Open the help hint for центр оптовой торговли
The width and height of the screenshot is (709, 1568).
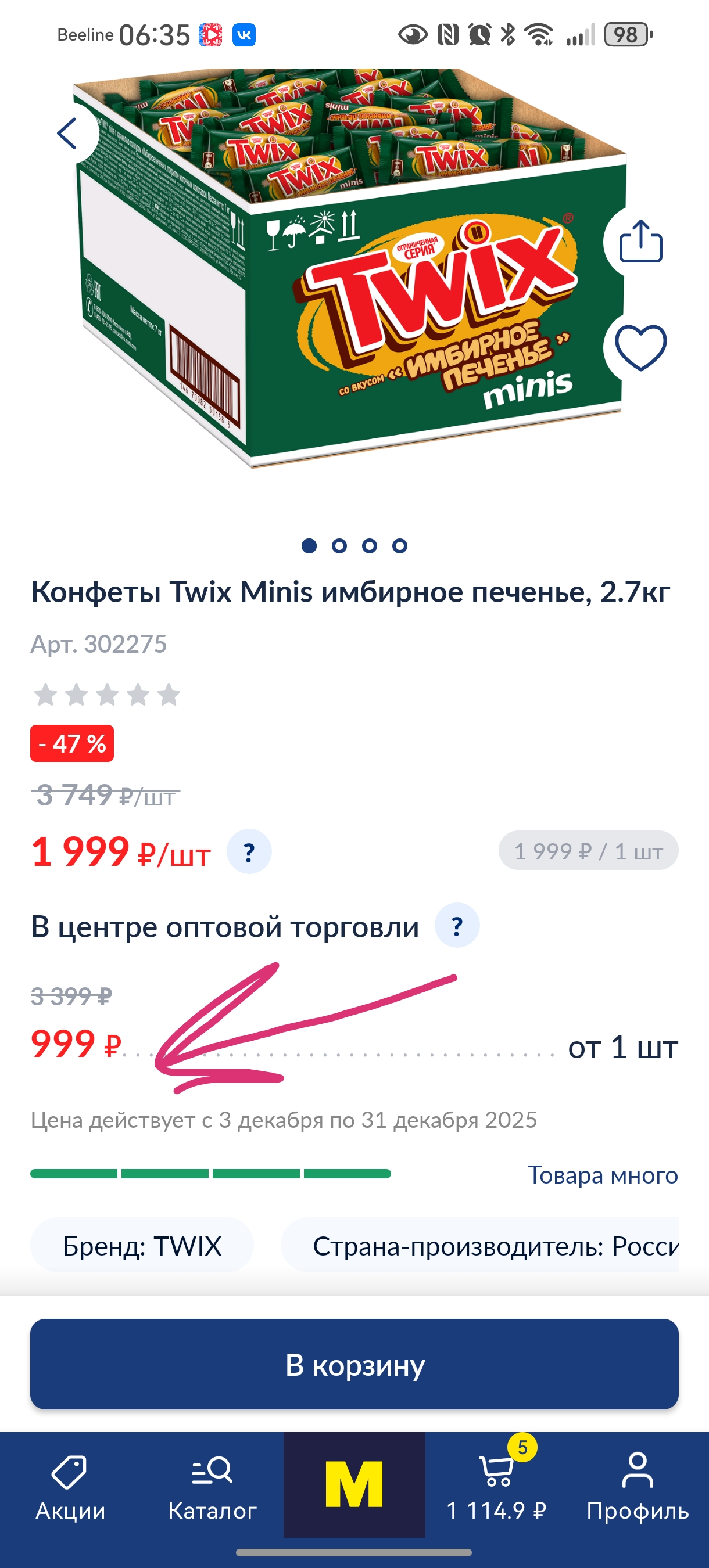457,926
